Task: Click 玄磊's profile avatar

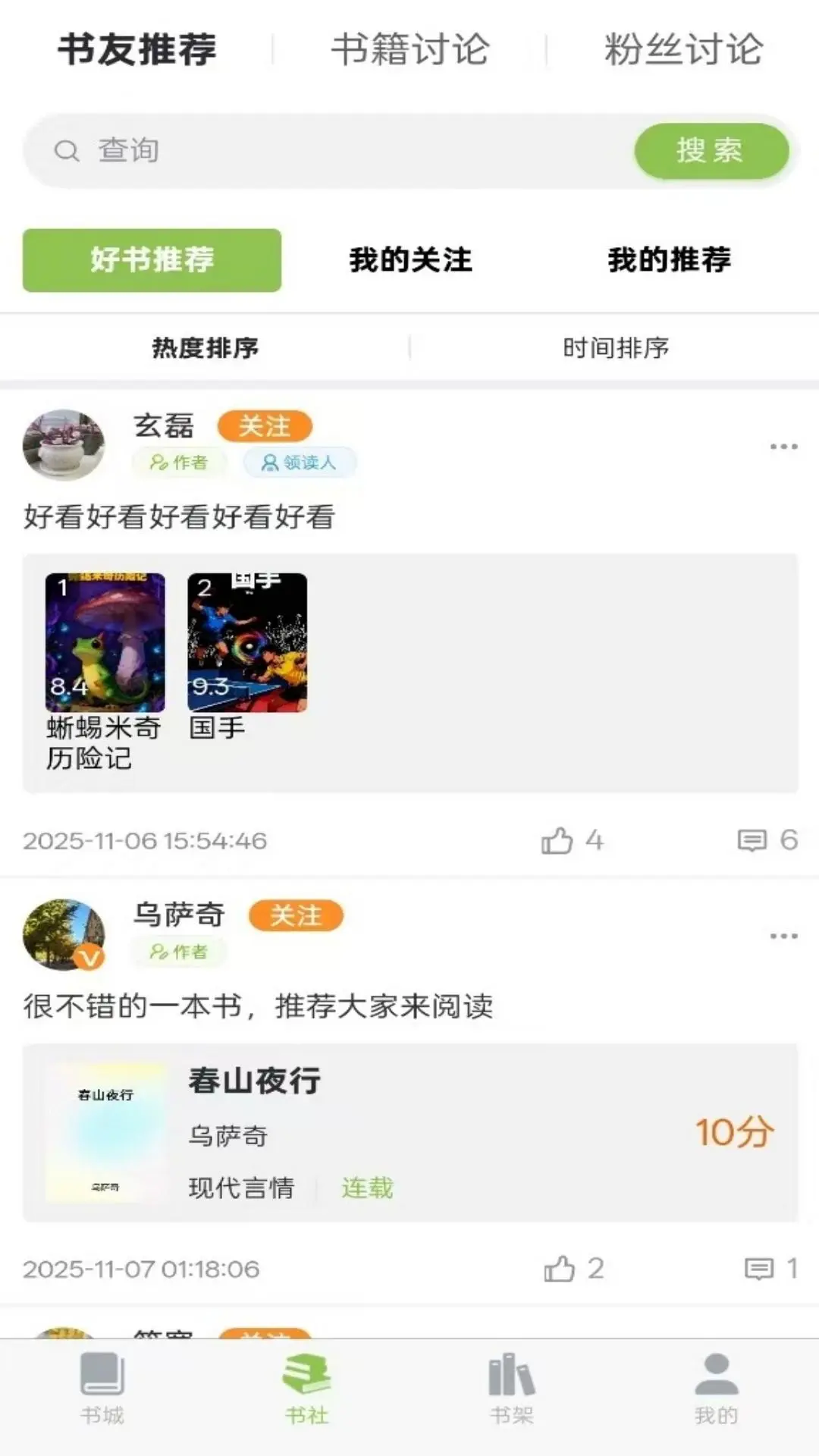Action: tap(65, 446)
